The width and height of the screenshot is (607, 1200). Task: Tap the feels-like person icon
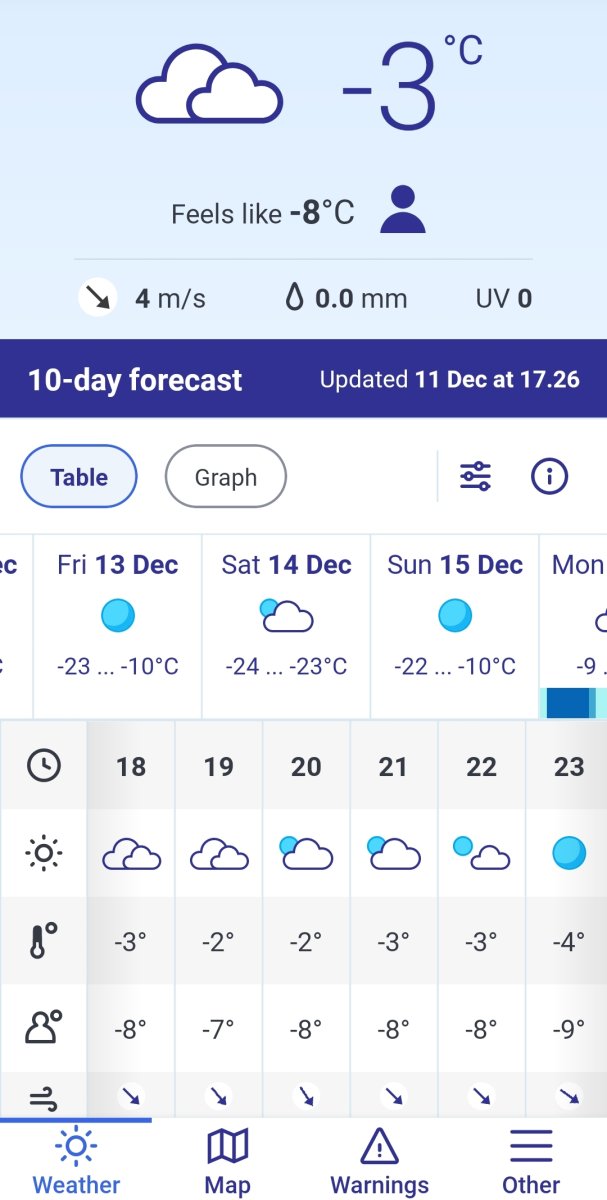[x=403, y=210]
